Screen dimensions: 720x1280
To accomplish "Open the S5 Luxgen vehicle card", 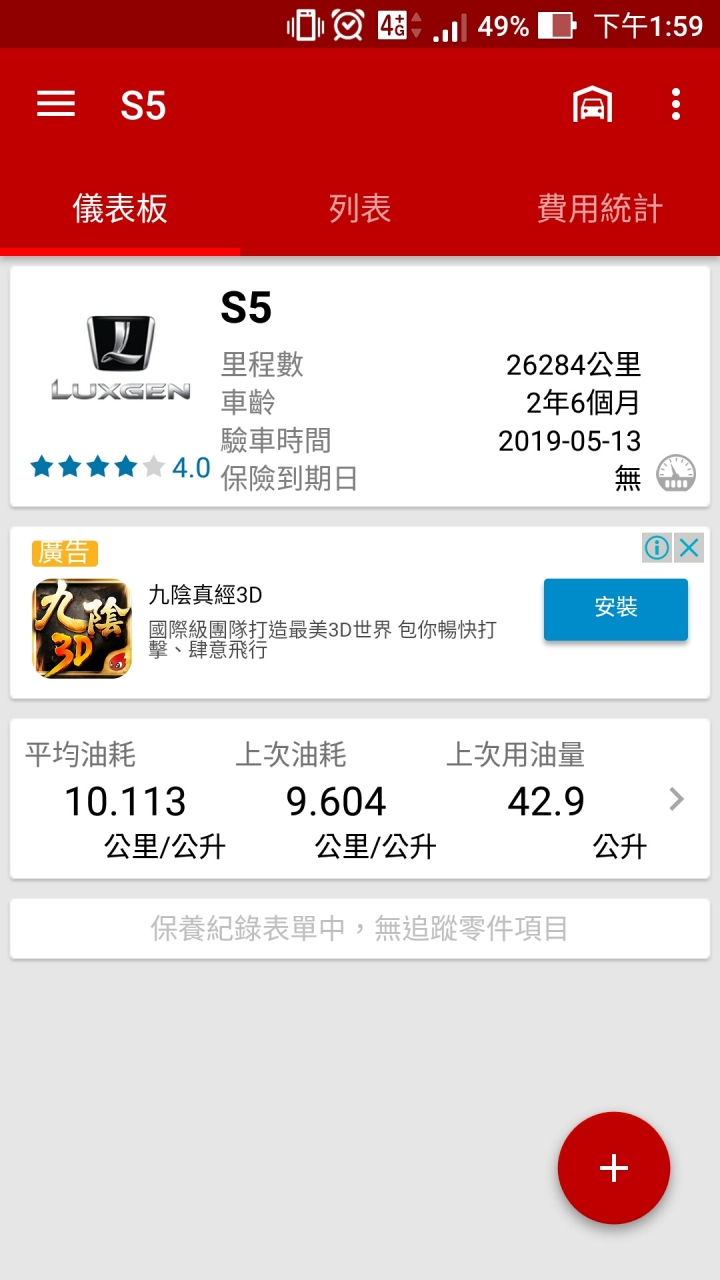I will 360,386.
